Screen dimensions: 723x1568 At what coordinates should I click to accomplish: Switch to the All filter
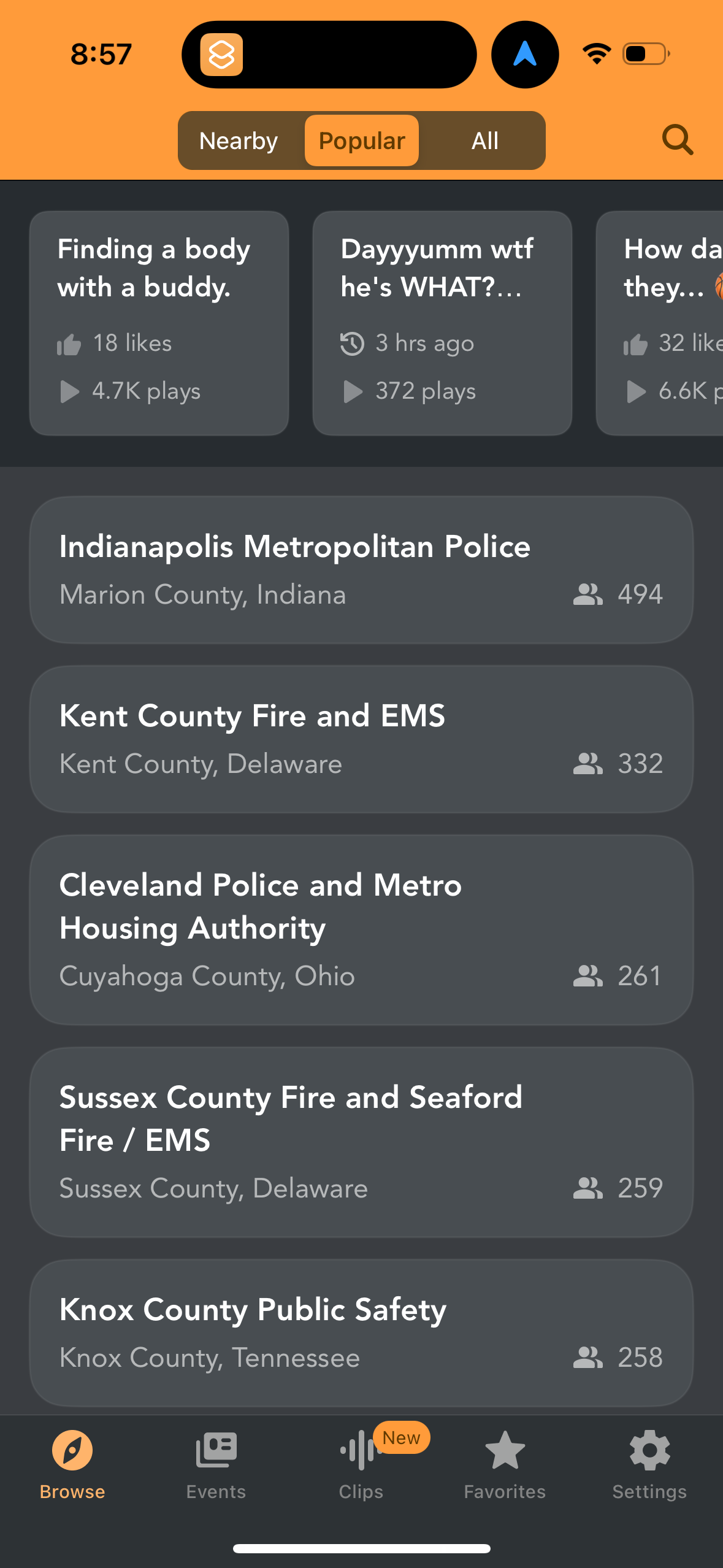click(x=484, y=140)
